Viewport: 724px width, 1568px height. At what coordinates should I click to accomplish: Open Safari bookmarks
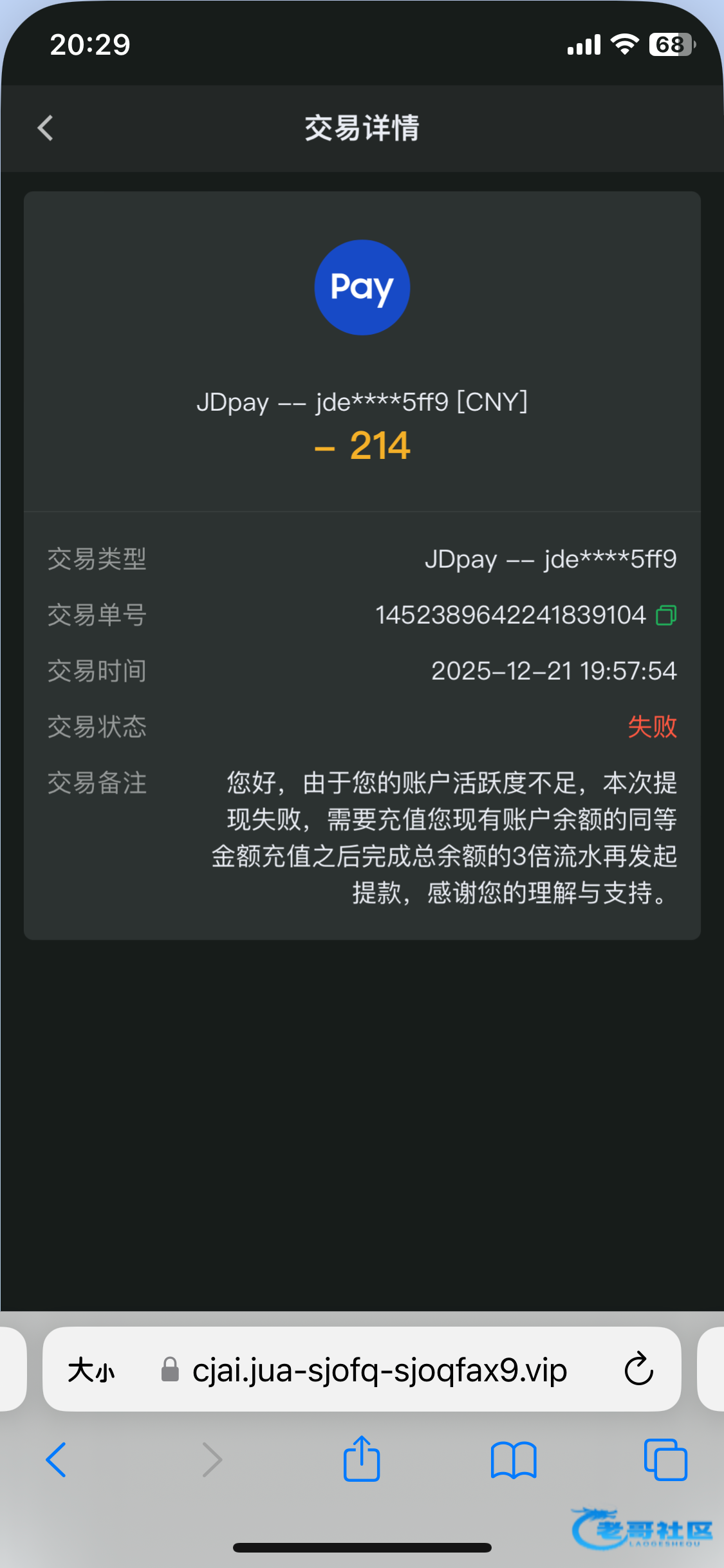click(x=513, y=1460)
